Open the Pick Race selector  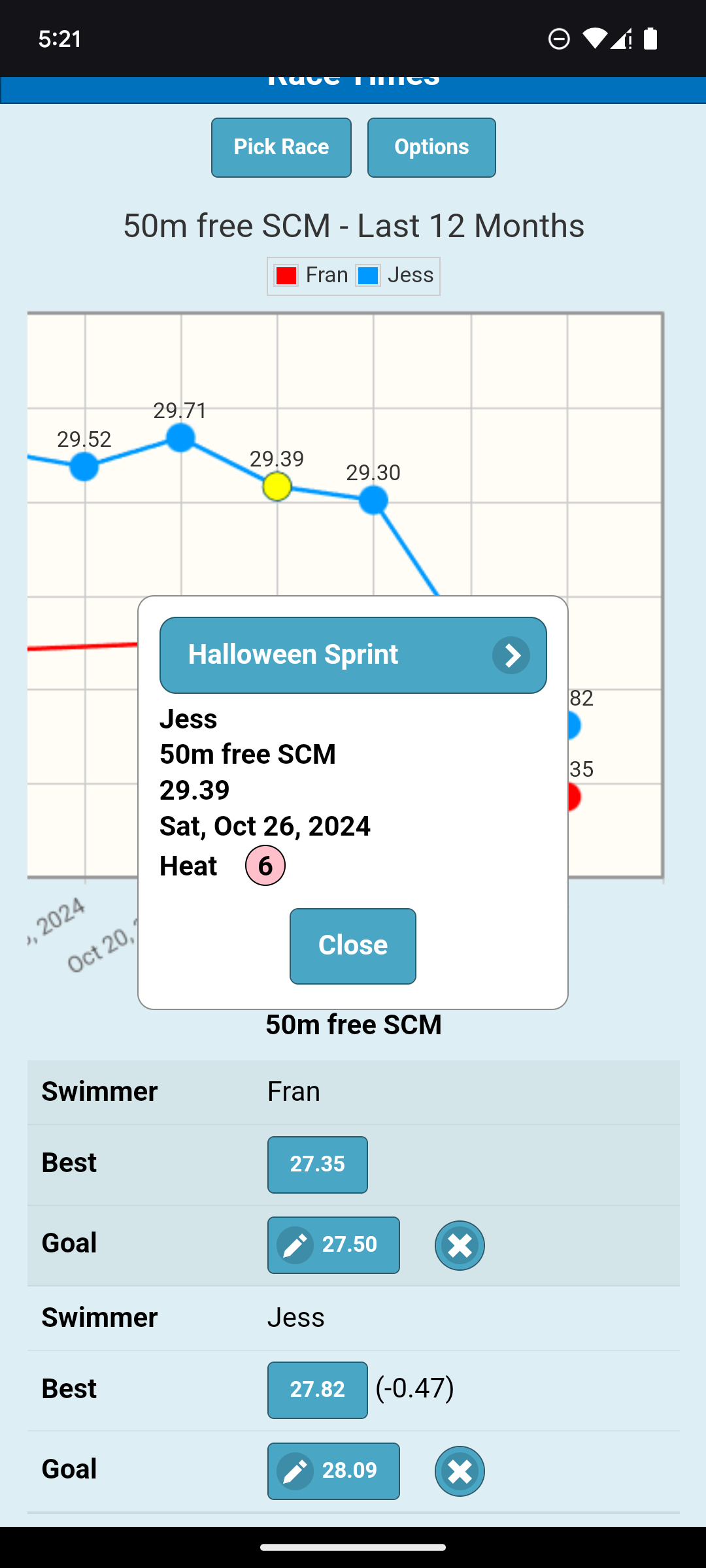pyautogui.click(x=281, y=148)
